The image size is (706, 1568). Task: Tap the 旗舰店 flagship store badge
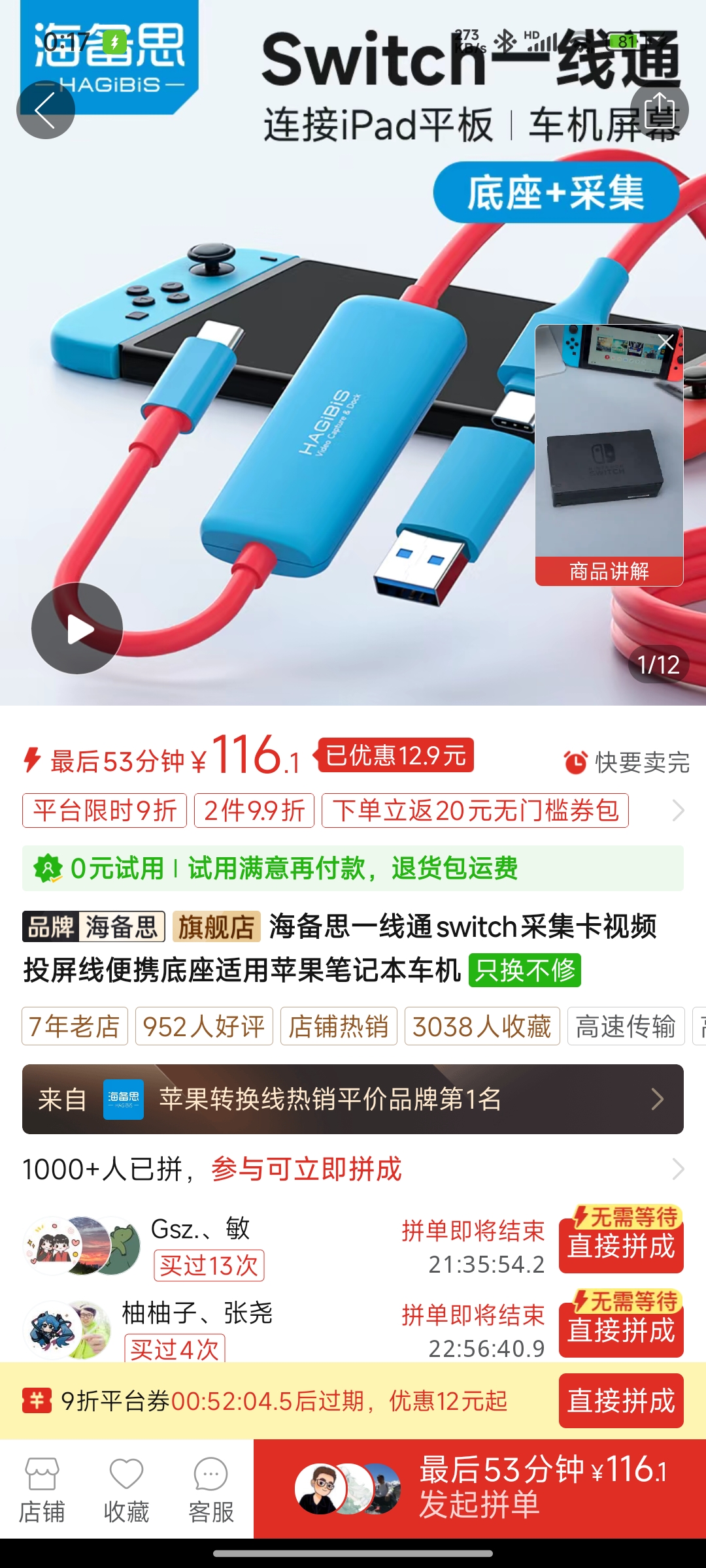216,926
